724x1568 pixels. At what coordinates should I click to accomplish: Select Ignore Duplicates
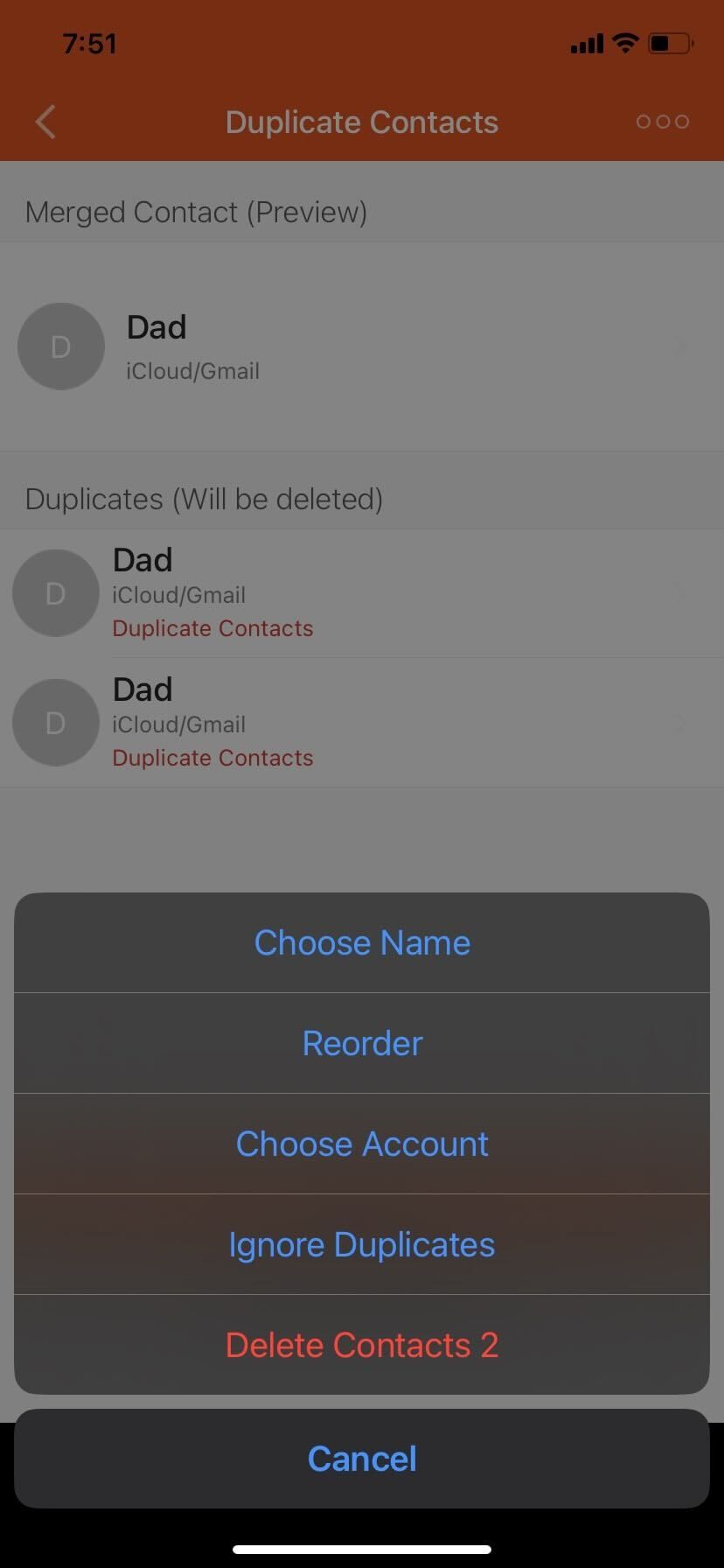pyautogui.click(x=362, y=1244)
